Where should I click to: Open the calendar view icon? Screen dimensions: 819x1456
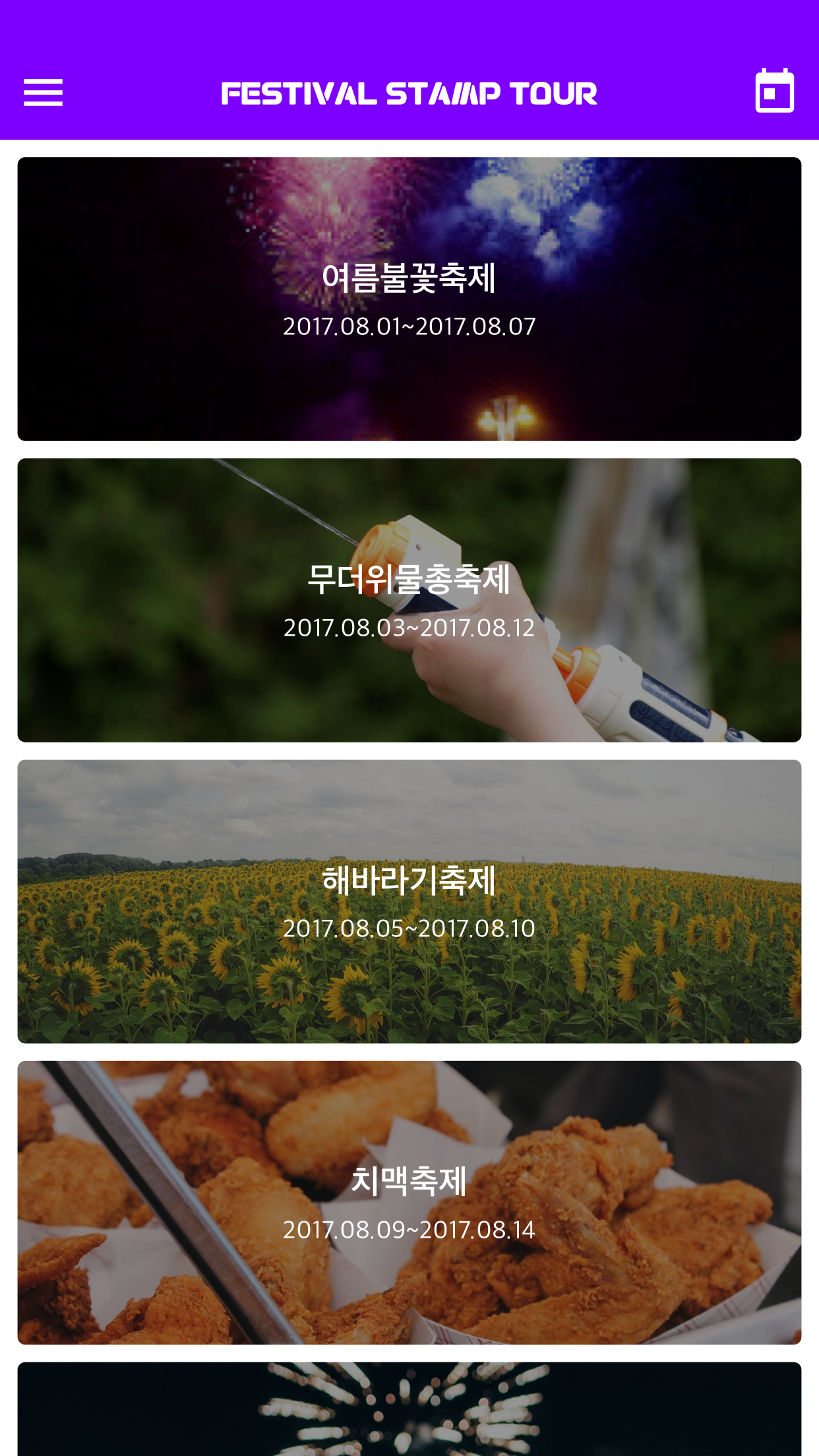[x=774, y=91]
